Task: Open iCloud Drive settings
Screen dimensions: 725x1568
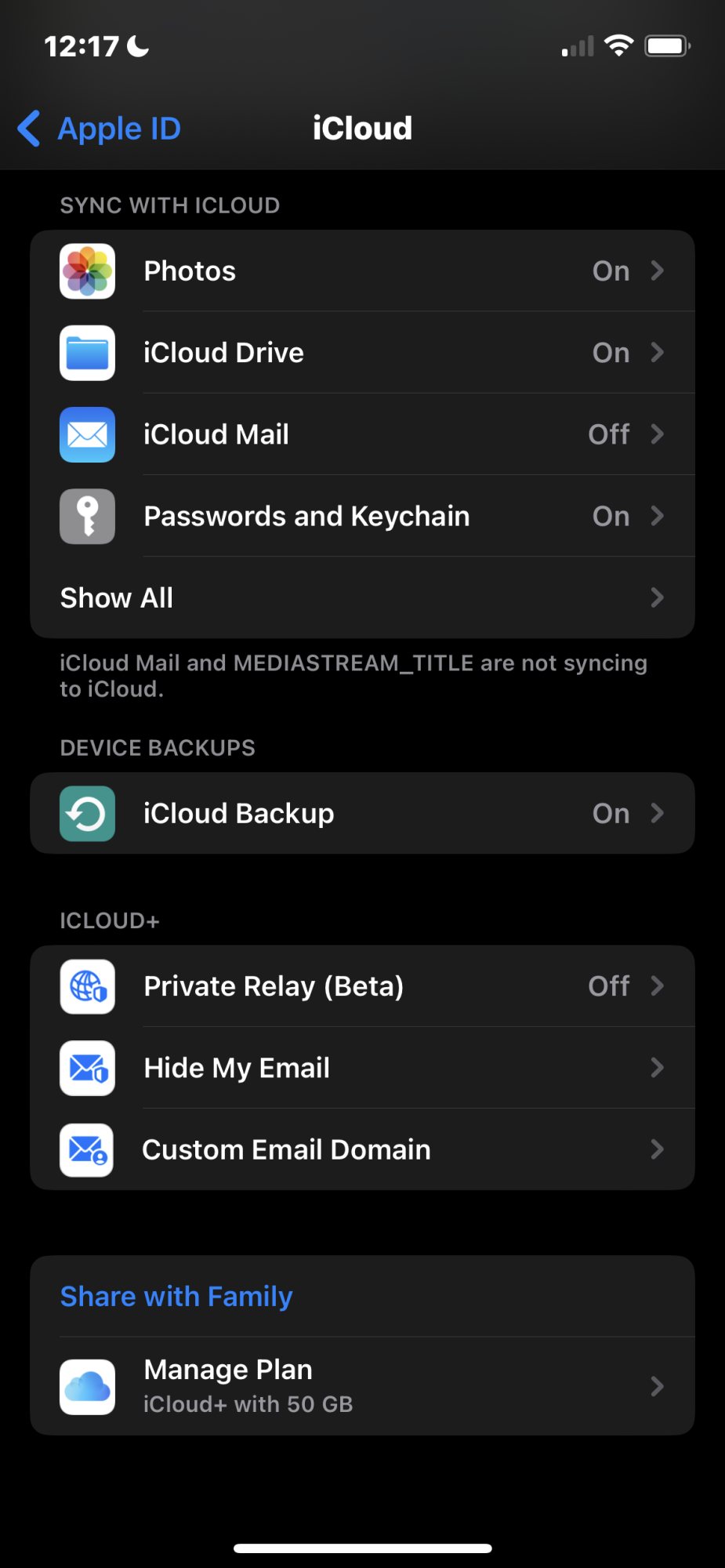Action: [362, 353]
